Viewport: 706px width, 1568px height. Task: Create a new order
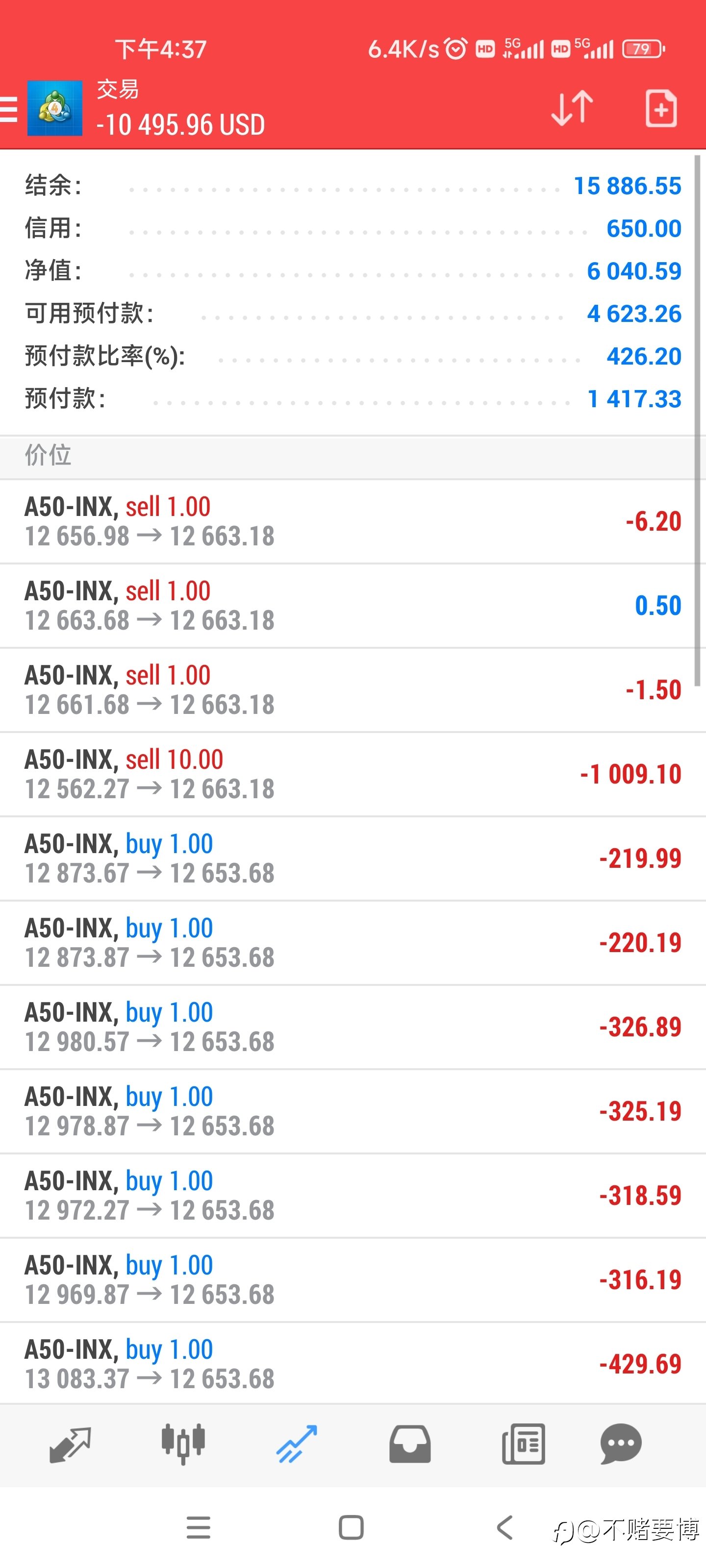[x=661, y=108]
